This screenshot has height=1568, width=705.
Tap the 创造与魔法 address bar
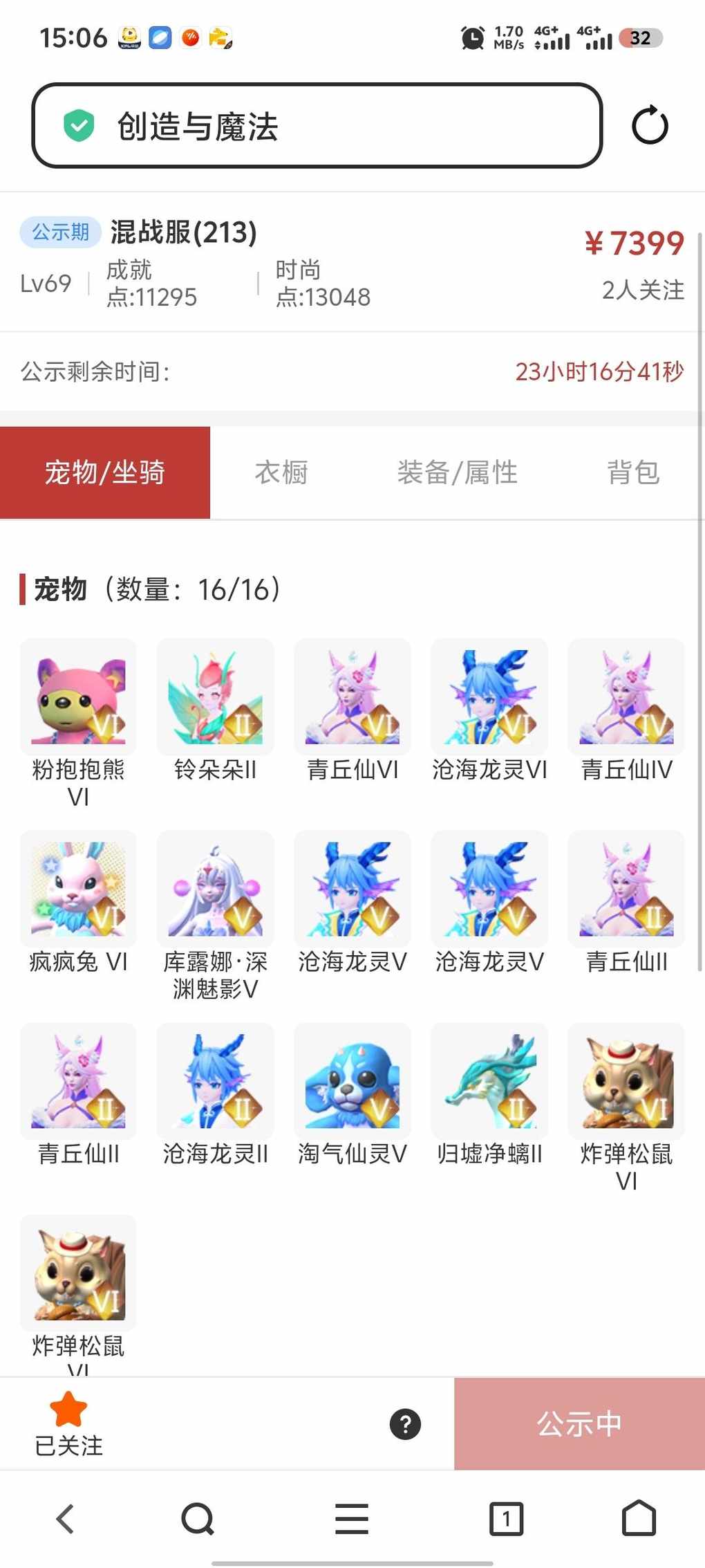click(317, 126)
